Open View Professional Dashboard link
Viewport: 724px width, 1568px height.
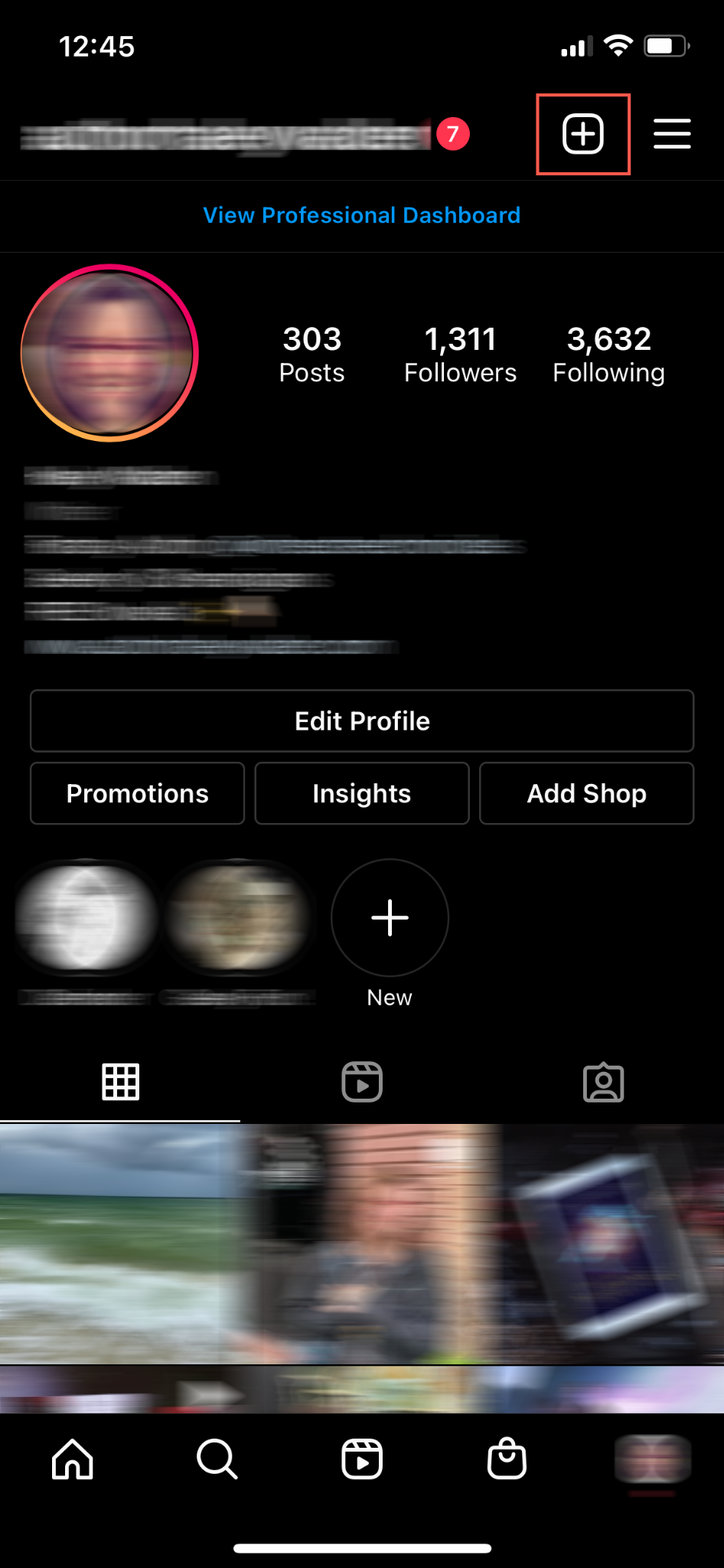coord(361,215)
